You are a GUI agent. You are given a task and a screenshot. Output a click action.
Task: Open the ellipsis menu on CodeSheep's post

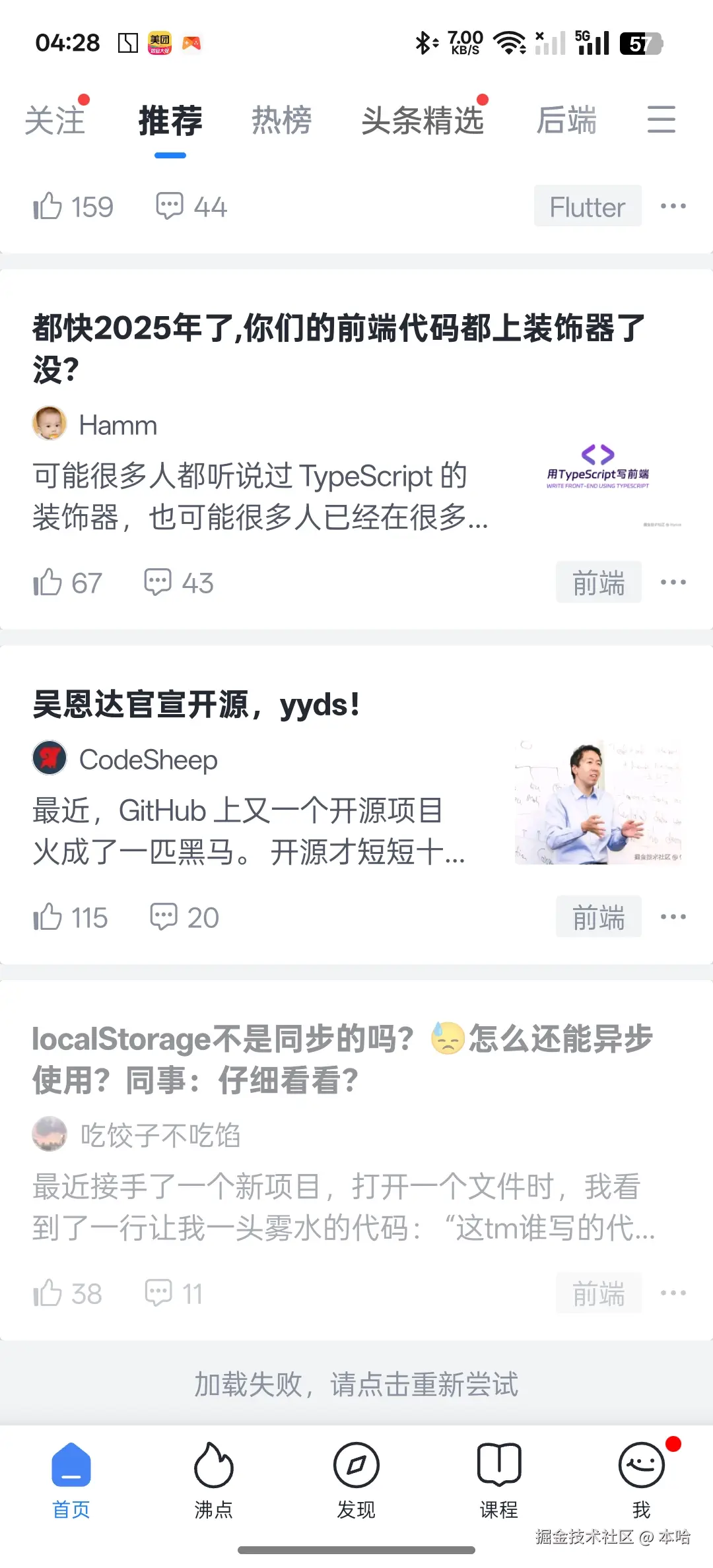pos(674,916)
